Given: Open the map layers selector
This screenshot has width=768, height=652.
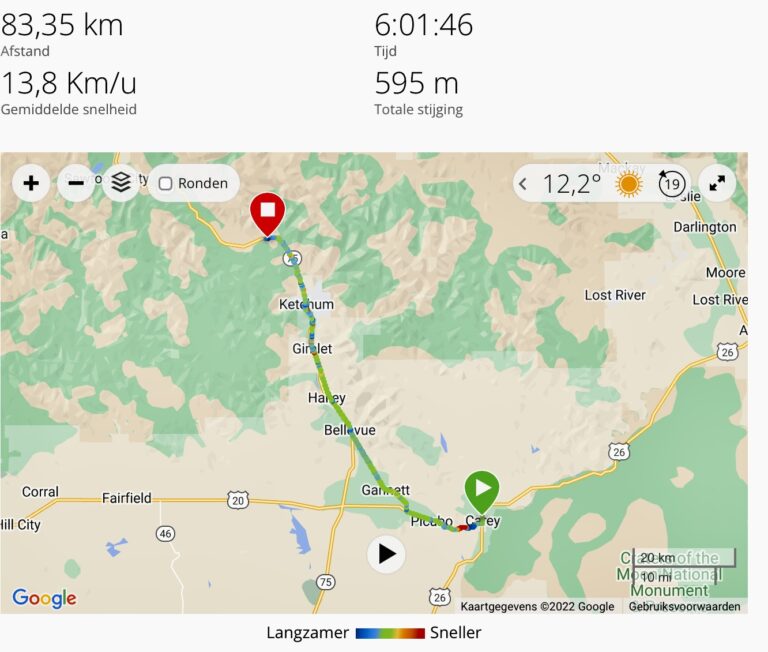Looking at the screenshot, I should (x=121, y=183).
